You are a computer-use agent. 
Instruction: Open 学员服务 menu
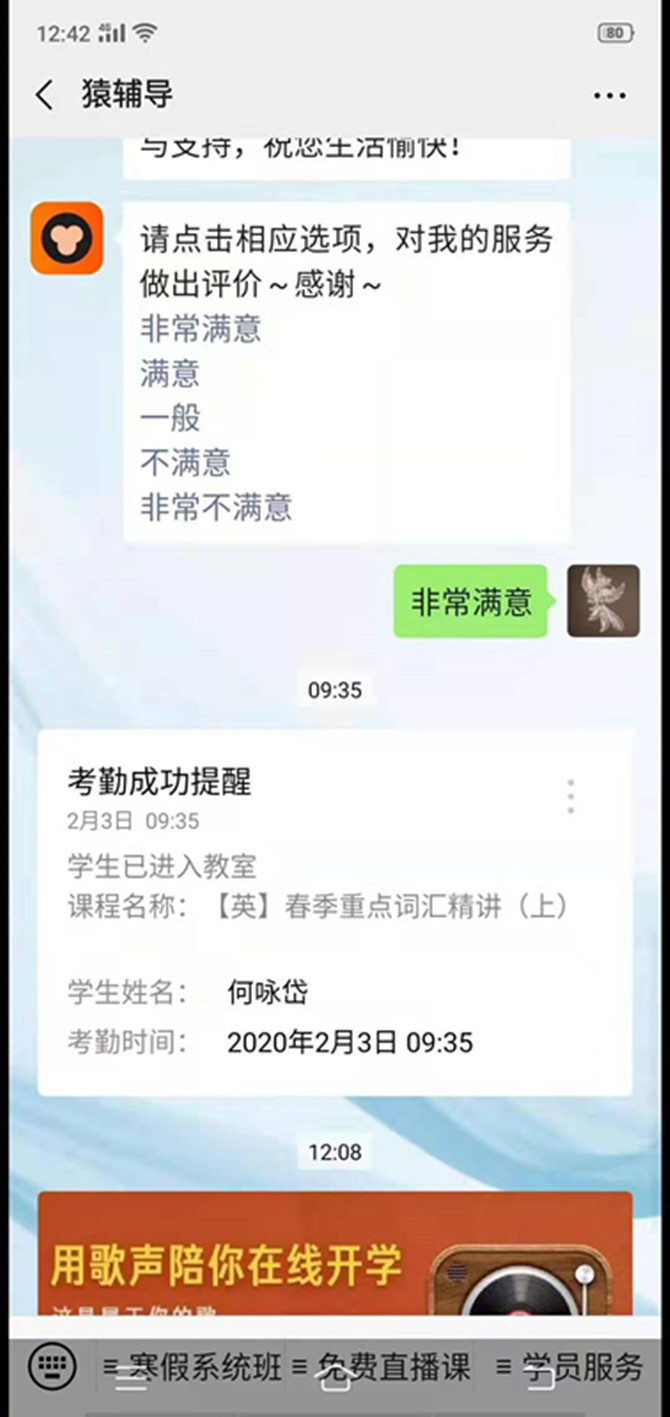[570, 1367]
